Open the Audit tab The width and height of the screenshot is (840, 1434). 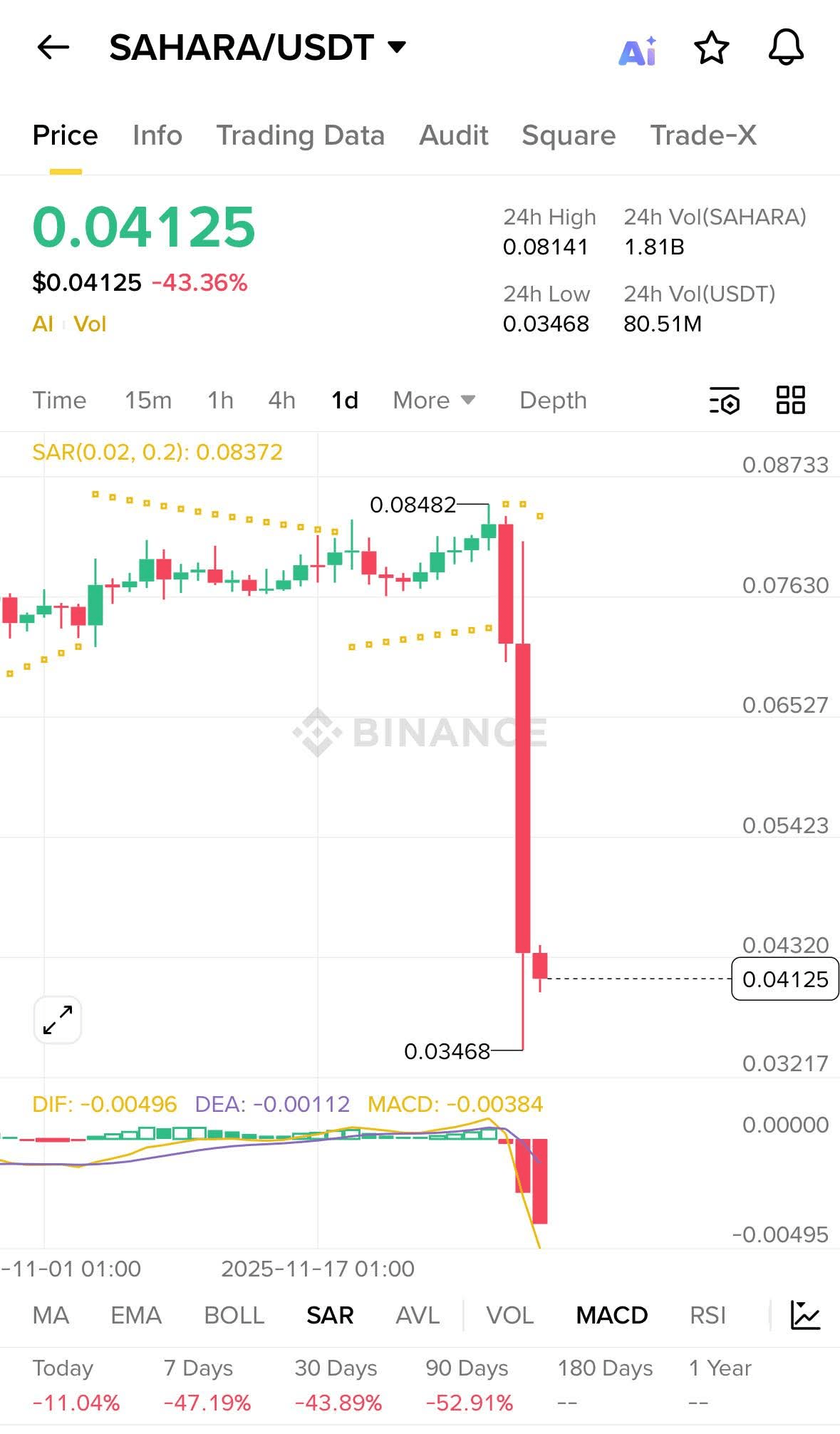click(453, 135)
